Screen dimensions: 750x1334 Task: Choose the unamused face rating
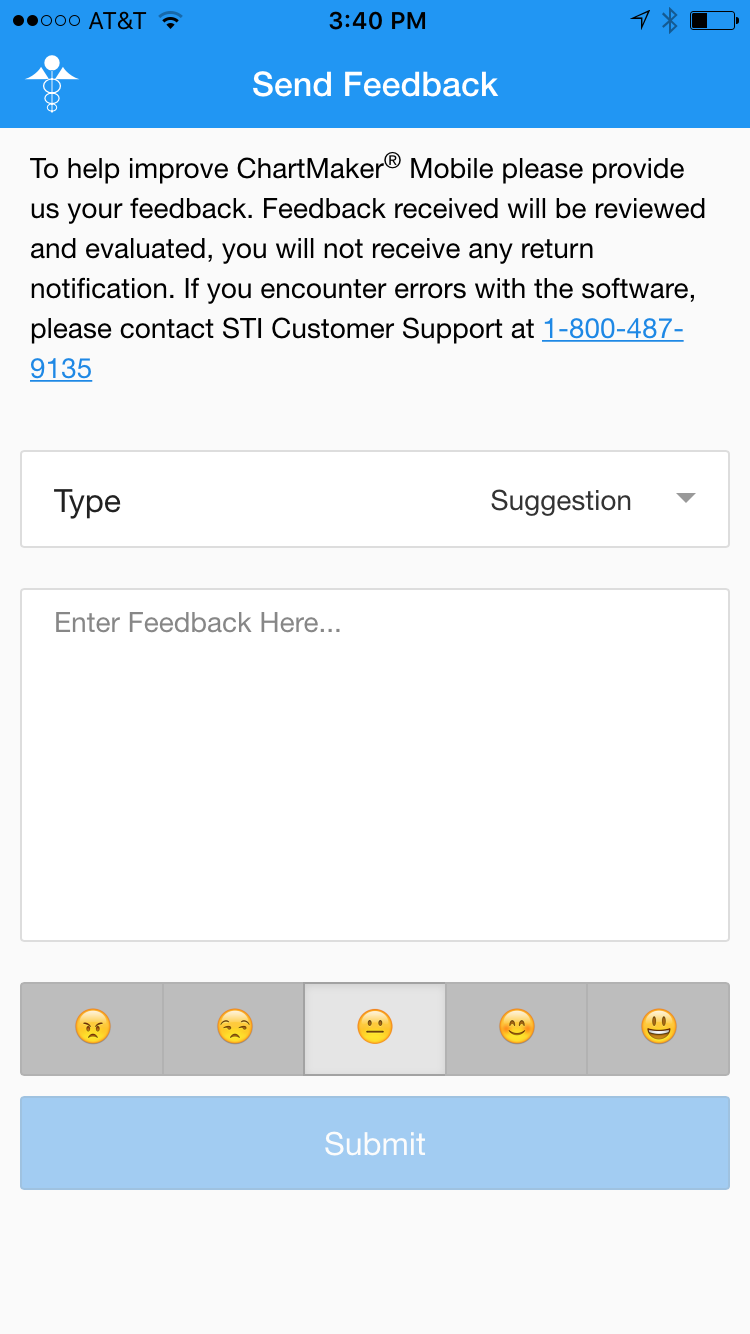[234, 1028]
